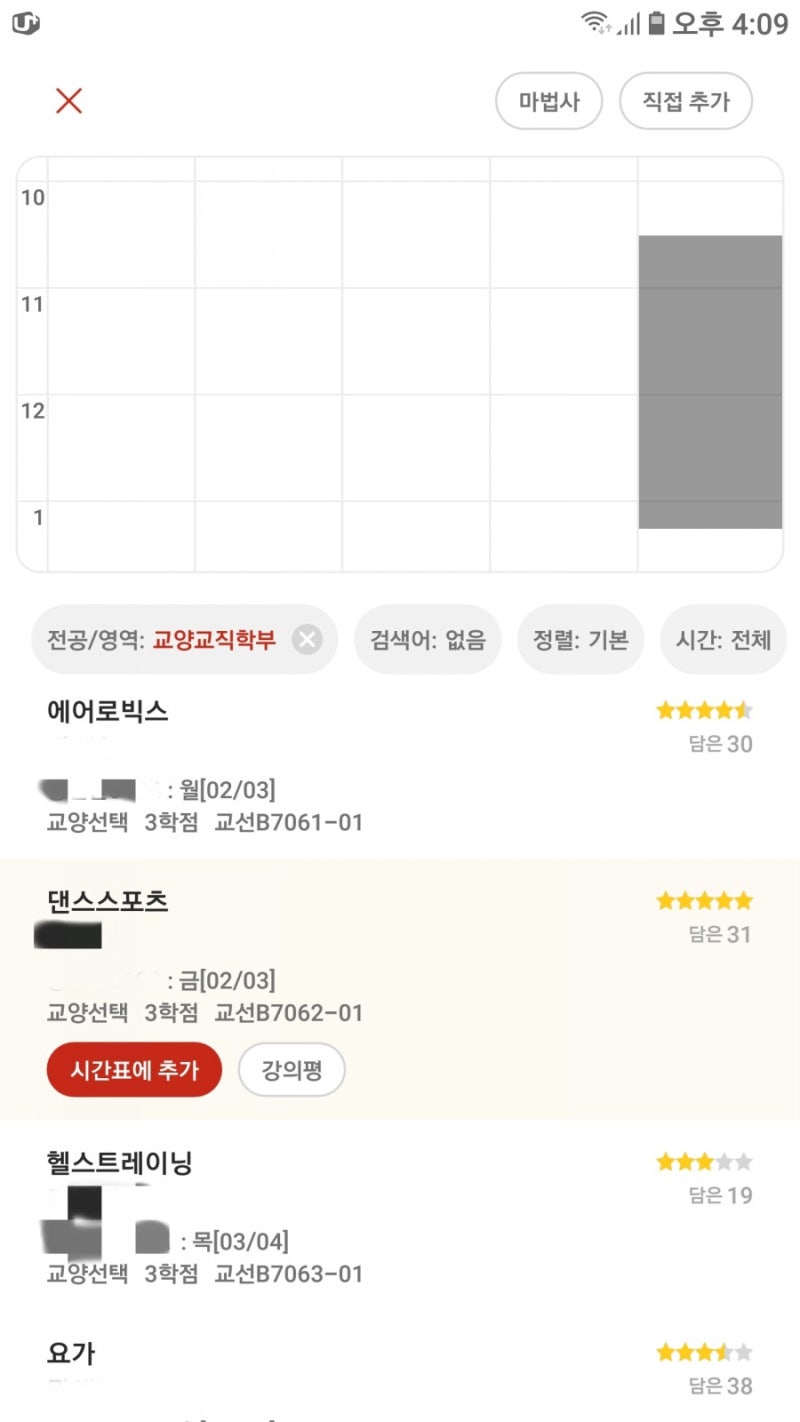Screen dimensions: 800x1422
Task: Open the 마법사 wizard
Action: tap(549, 101)
